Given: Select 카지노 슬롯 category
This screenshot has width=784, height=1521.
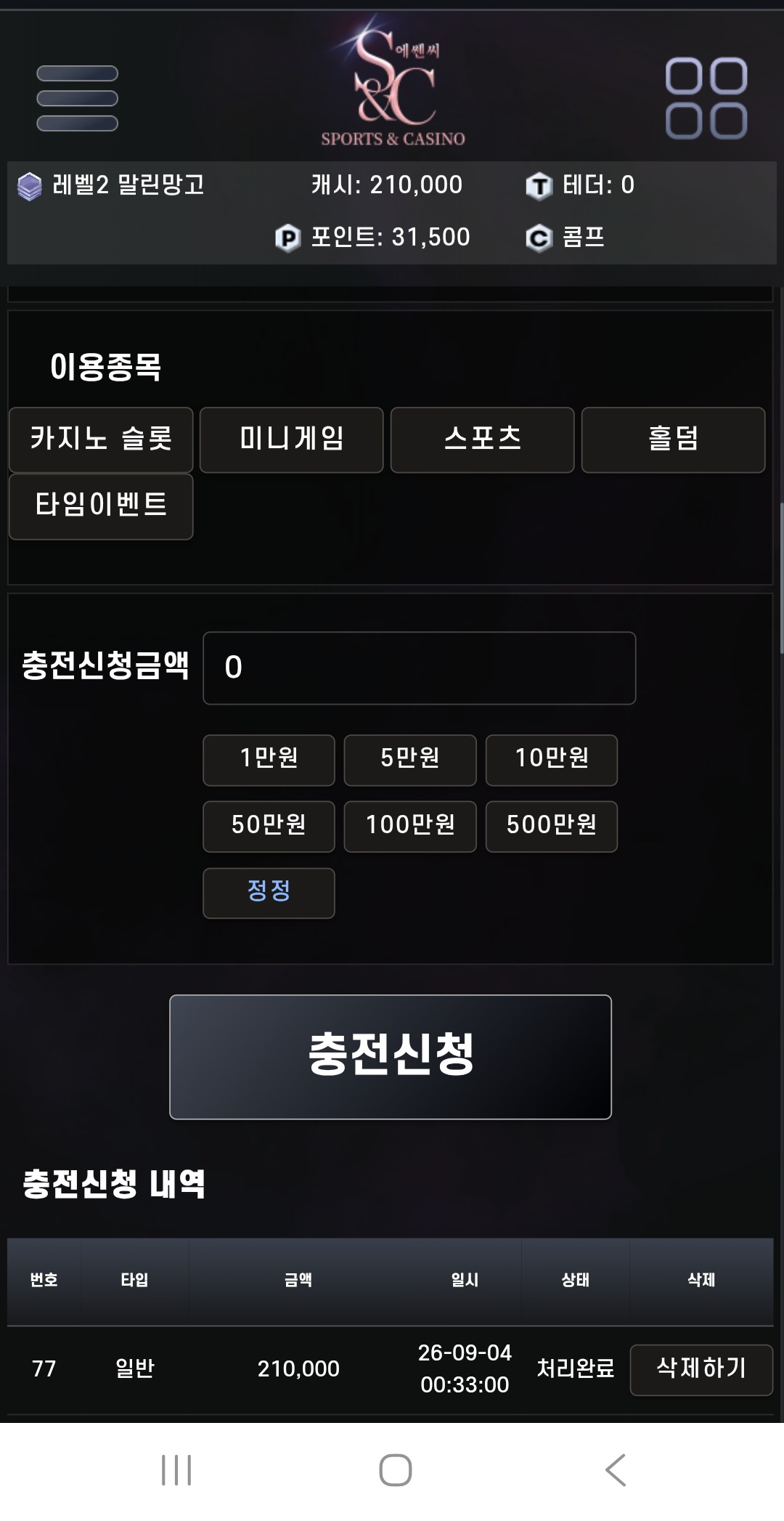Looking at the screenshot, I should pyautogui.click(x=101, y=439).
